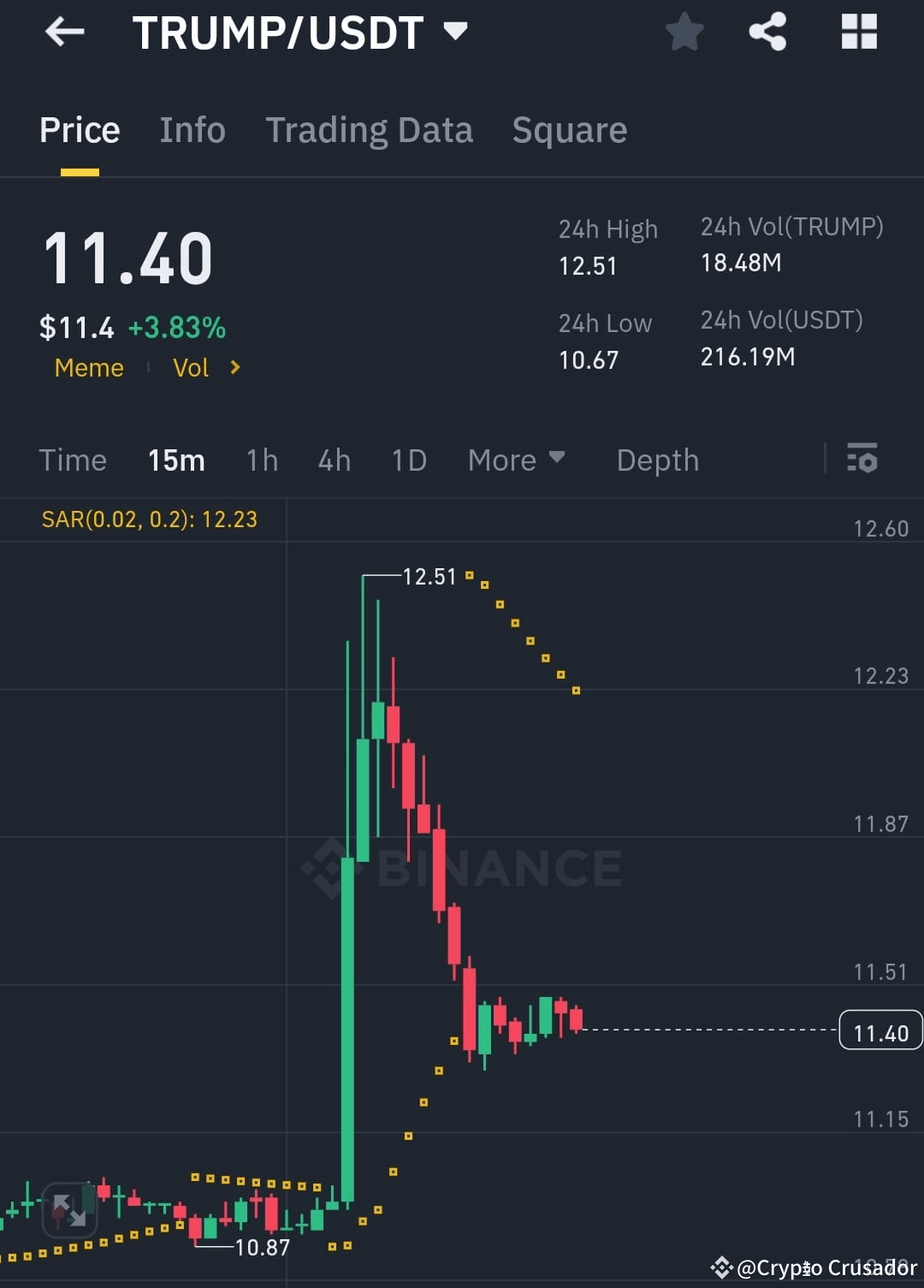Open the Time interval selector
This screenshot has width=924, height=1288.
pos(73,460)
